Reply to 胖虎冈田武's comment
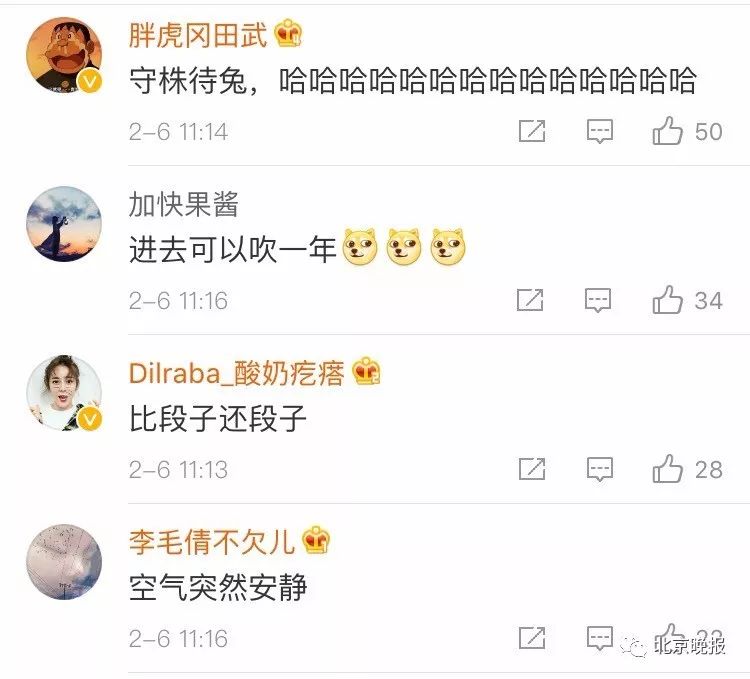The height and width of the screenshot is (679, 750). pos(599,131)
